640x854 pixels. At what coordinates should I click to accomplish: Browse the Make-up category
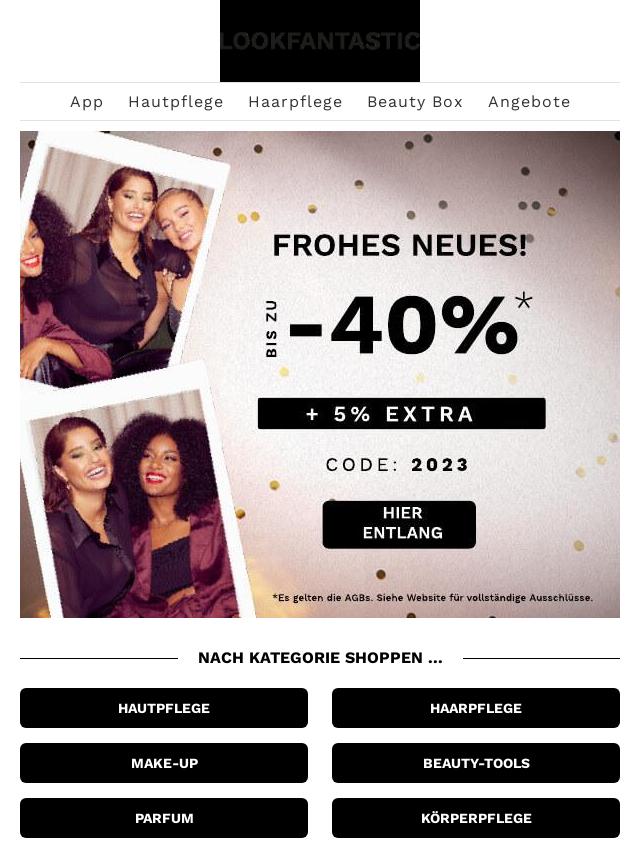coord(164,763)
